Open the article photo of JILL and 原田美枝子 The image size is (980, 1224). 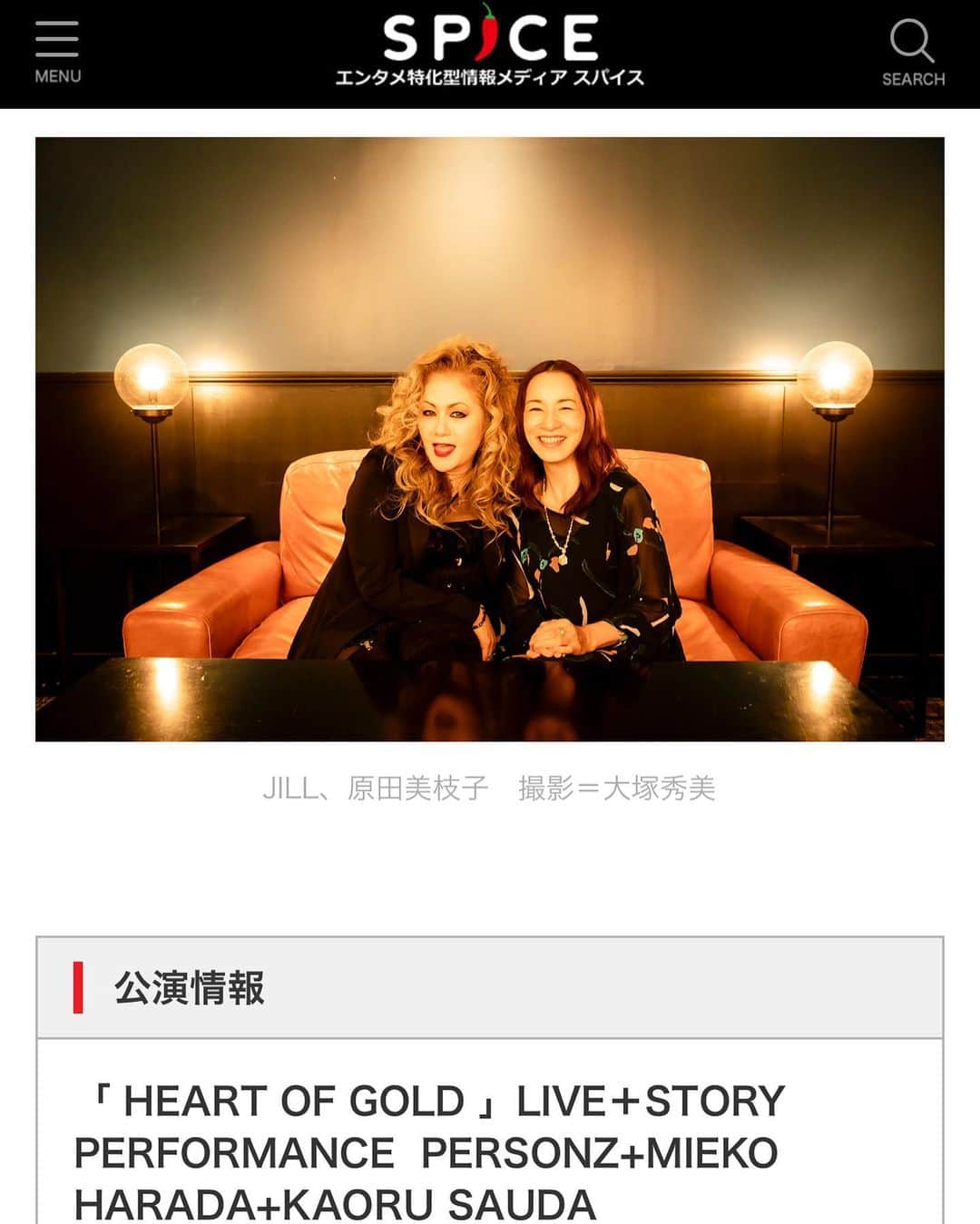490,439
